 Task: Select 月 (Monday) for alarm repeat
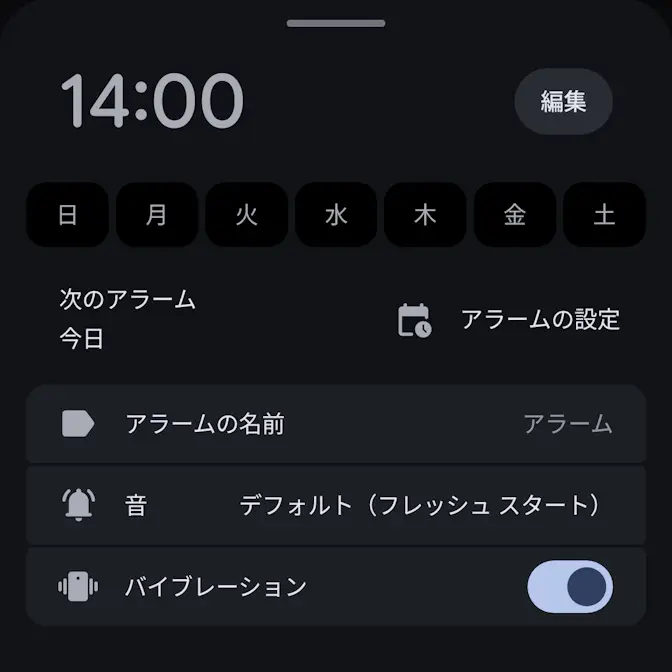tap(157, 215)
